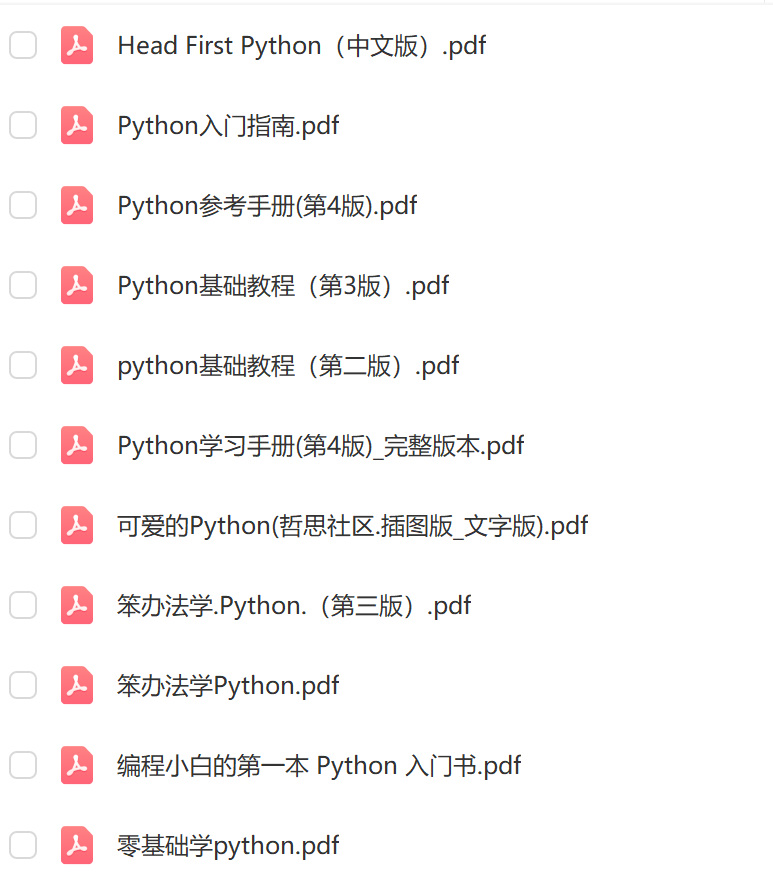Check the checkbox for 可爱的Python

pos(23,525)
